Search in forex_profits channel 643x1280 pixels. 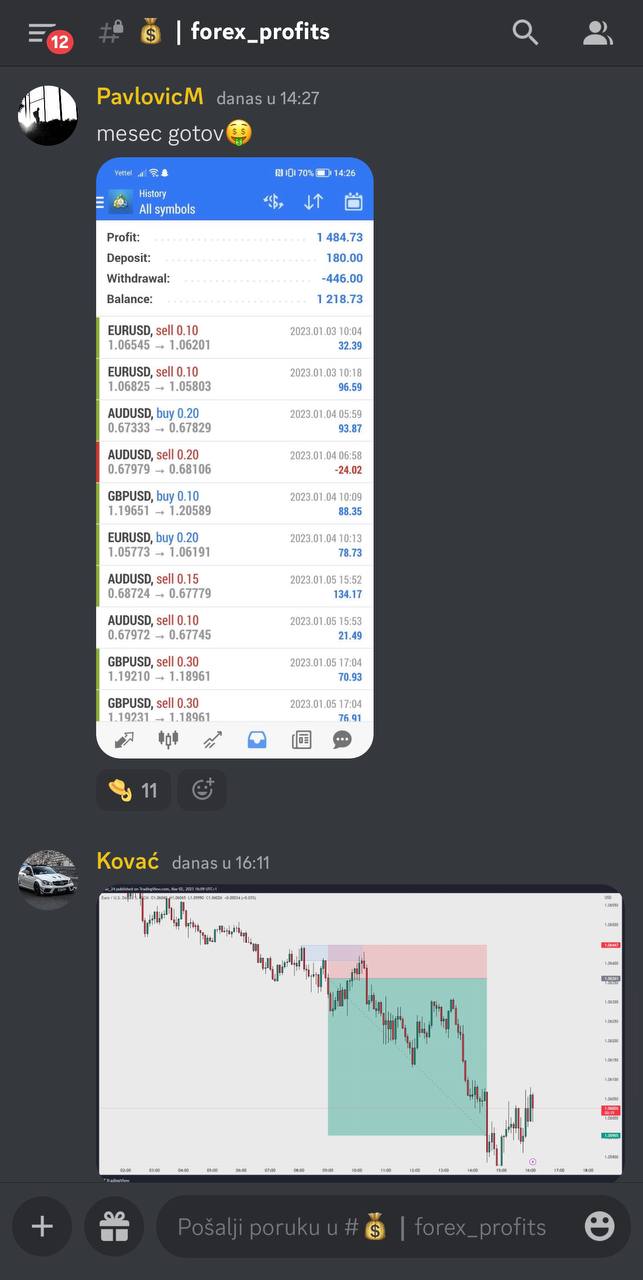click(525, 33)
